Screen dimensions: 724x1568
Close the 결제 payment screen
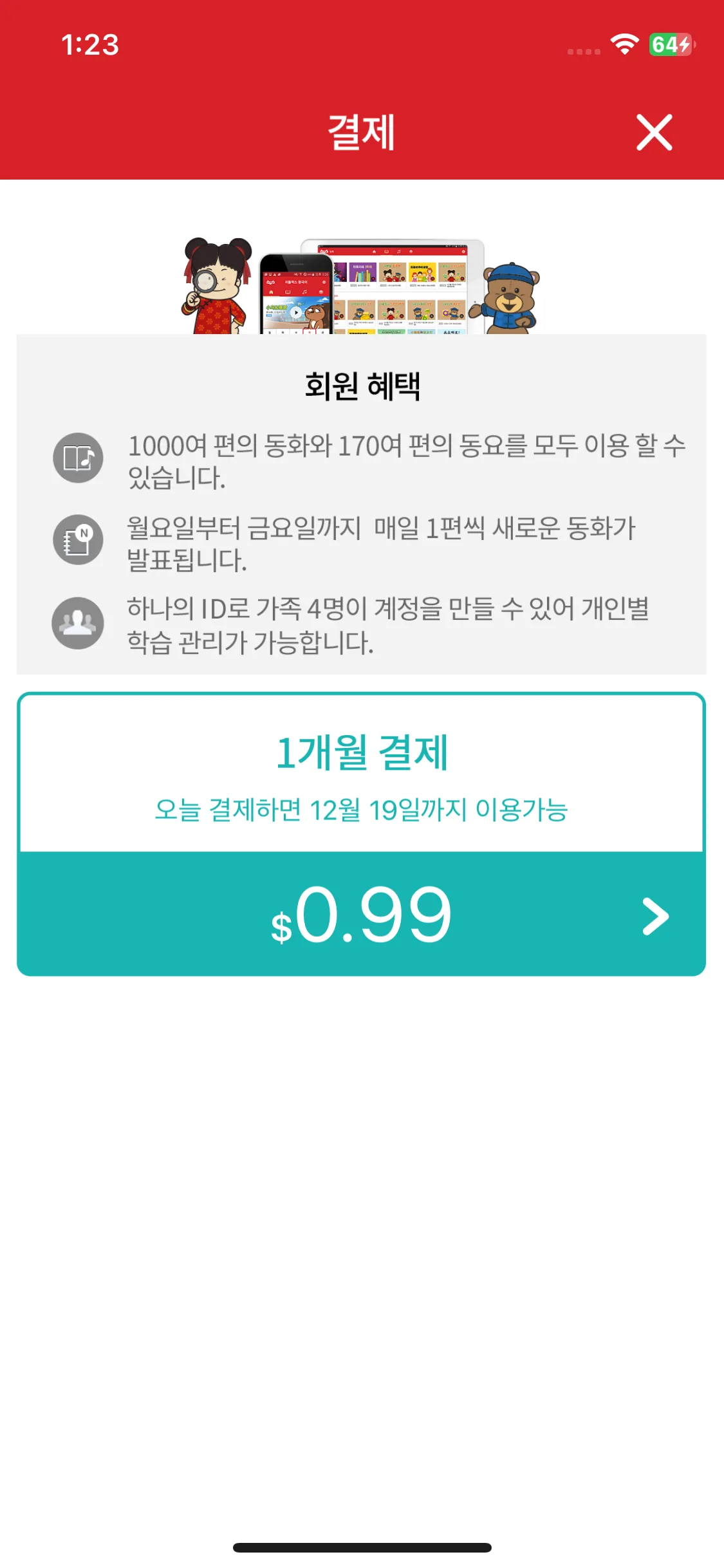coord(655,133)
